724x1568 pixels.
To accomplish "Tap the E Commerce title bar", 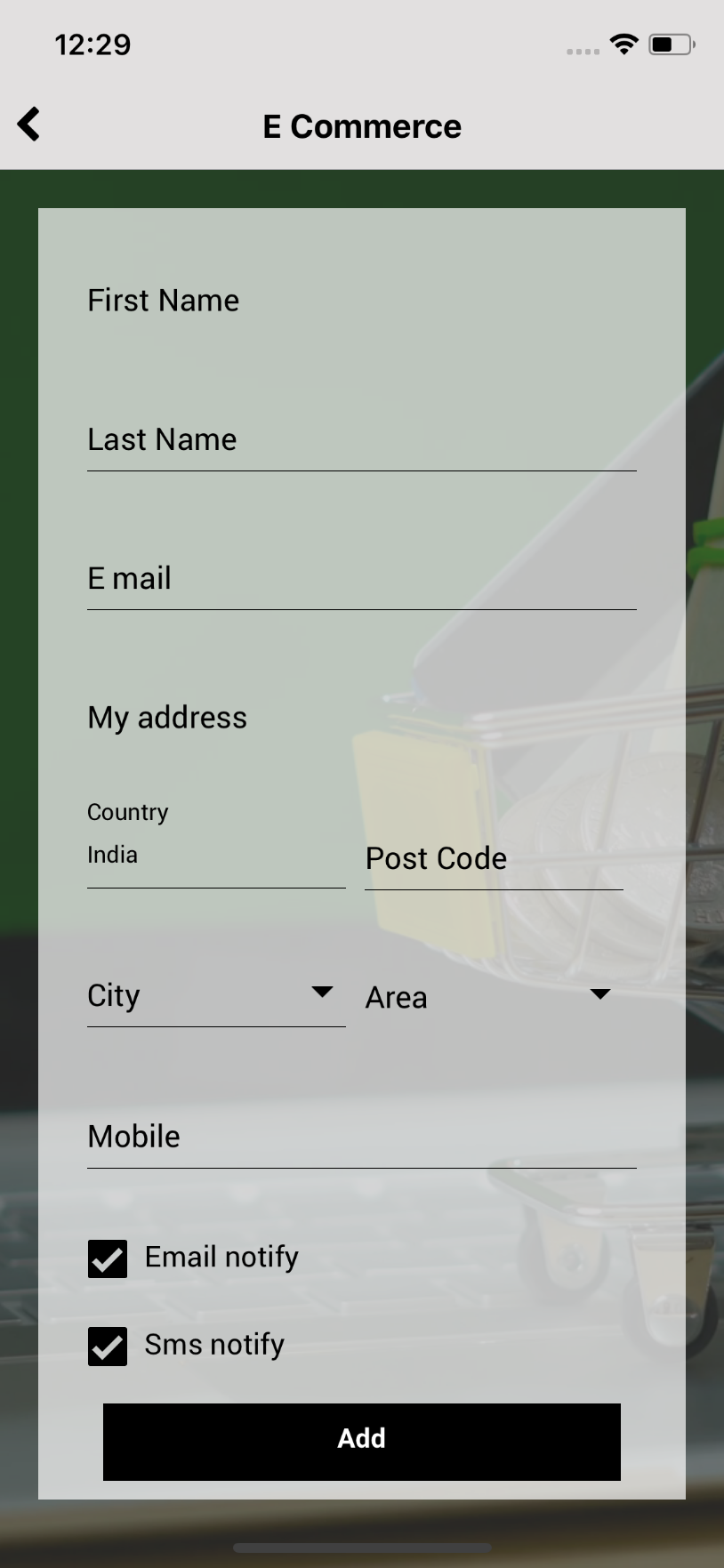I will pyautogui.click(x=361, y=125).
